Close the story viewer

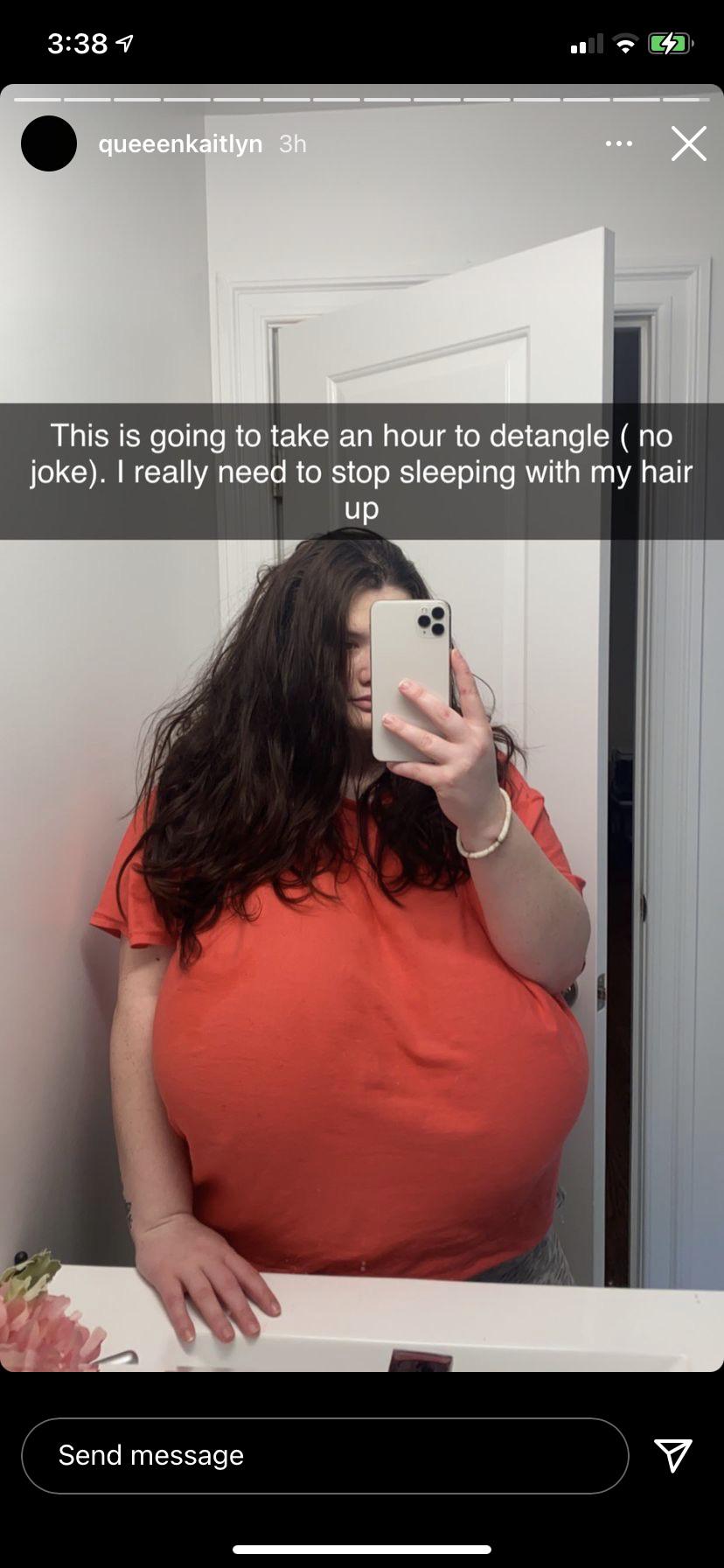click(x=688, y=144)
